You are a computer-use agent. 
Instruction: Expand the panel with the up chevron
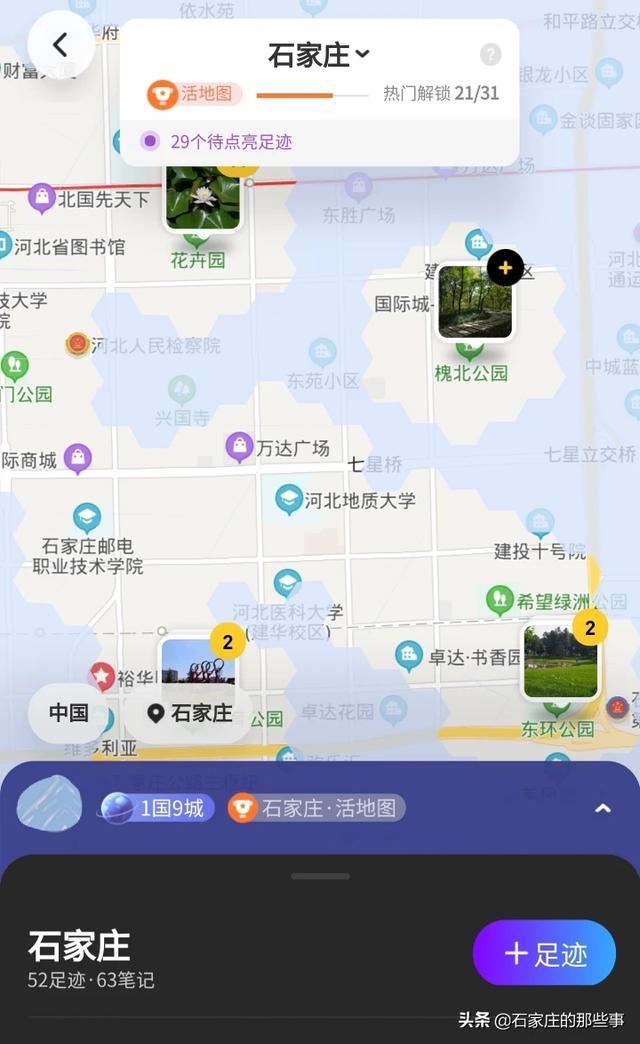[x=602, y=808]
